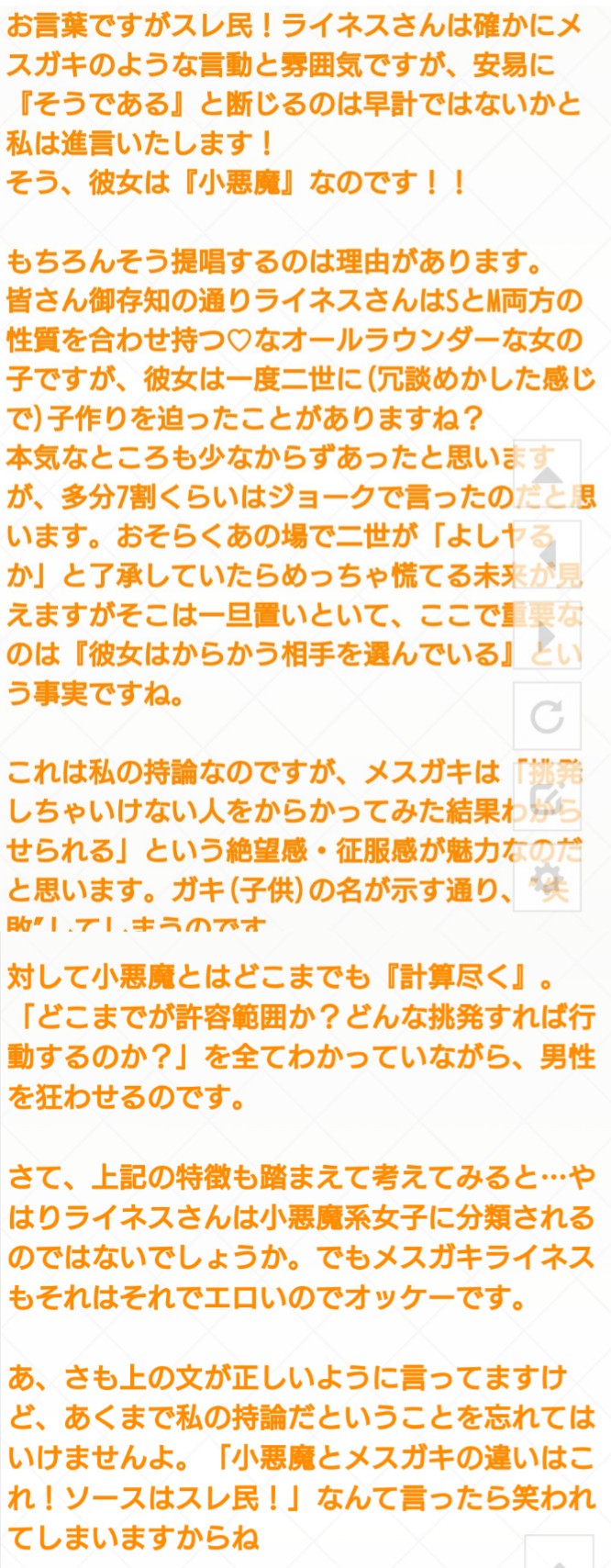Go to next page with right arrow
The width and height of the screenshot is (611, 1568).
(x=548, y=635)
